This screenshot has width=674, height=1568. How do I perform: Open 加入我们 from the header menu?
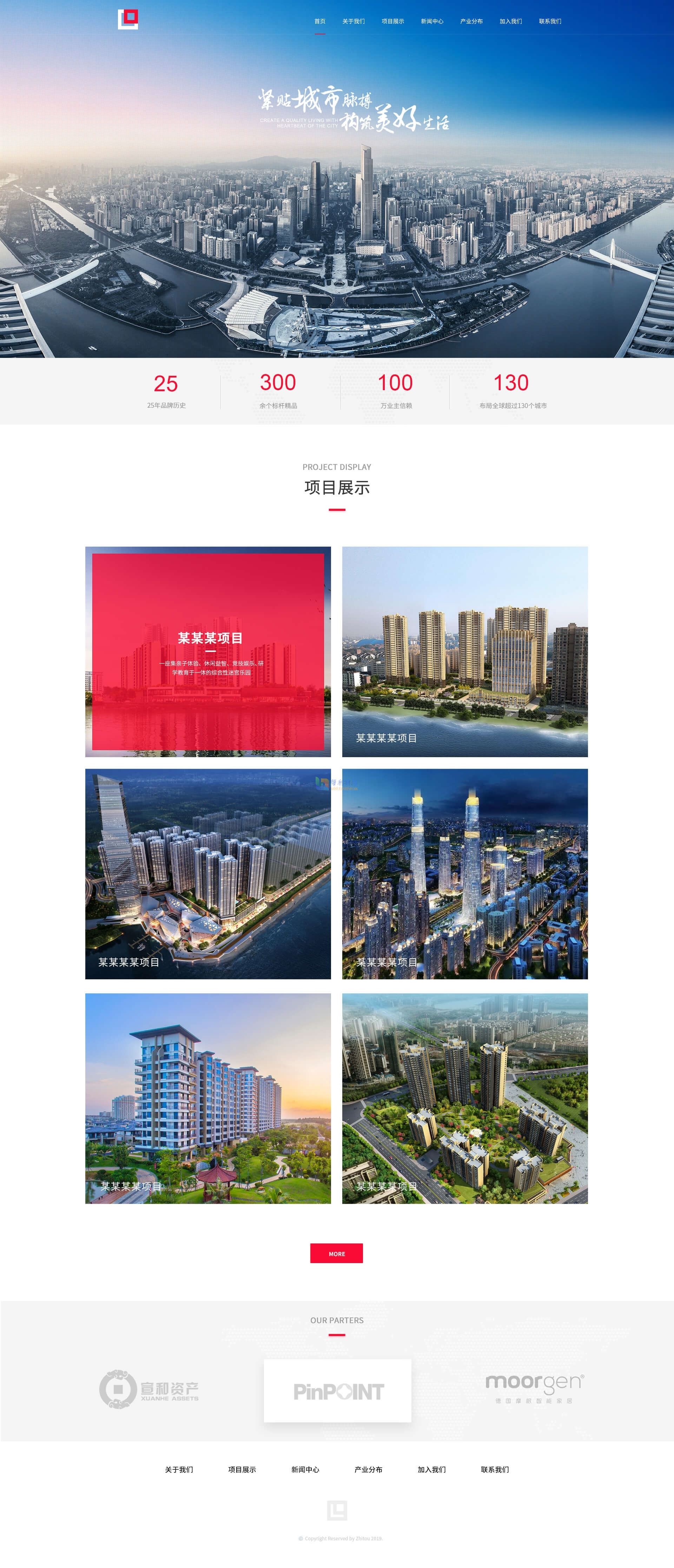(510, 21)
